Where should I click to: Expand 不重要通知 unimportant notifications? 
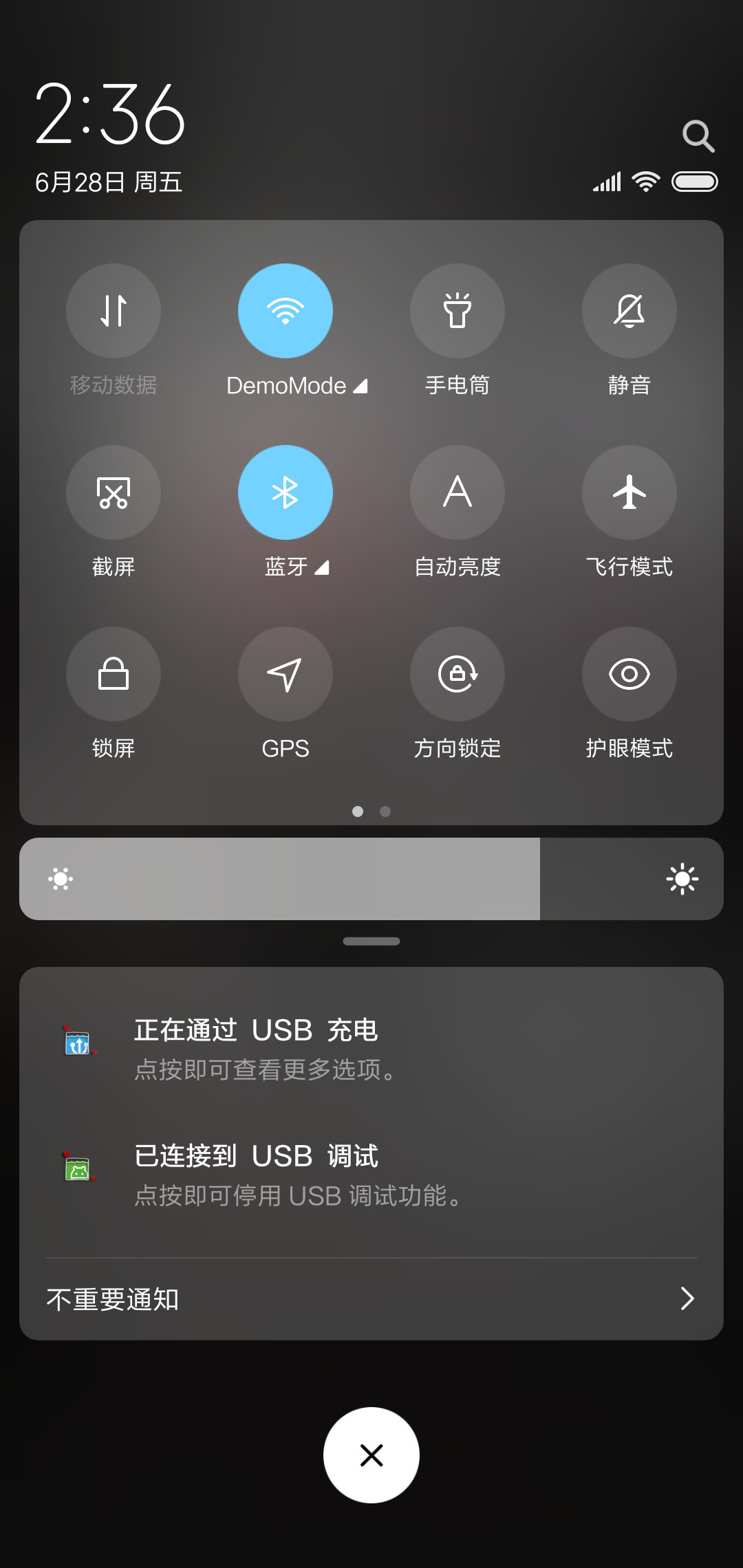(x=371, y=1299)
